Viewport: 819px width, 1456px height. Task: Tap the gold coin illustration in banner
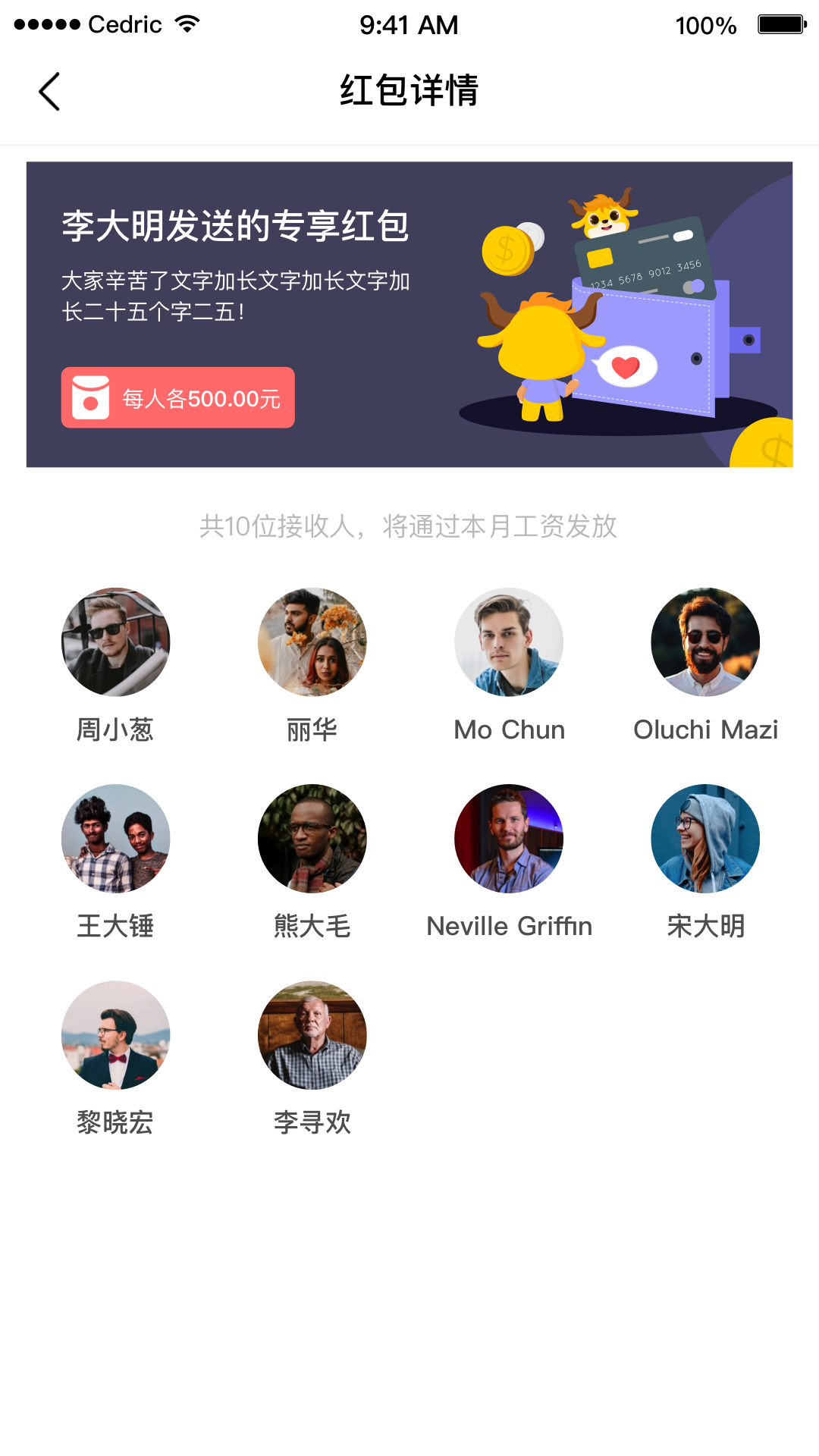507,250
